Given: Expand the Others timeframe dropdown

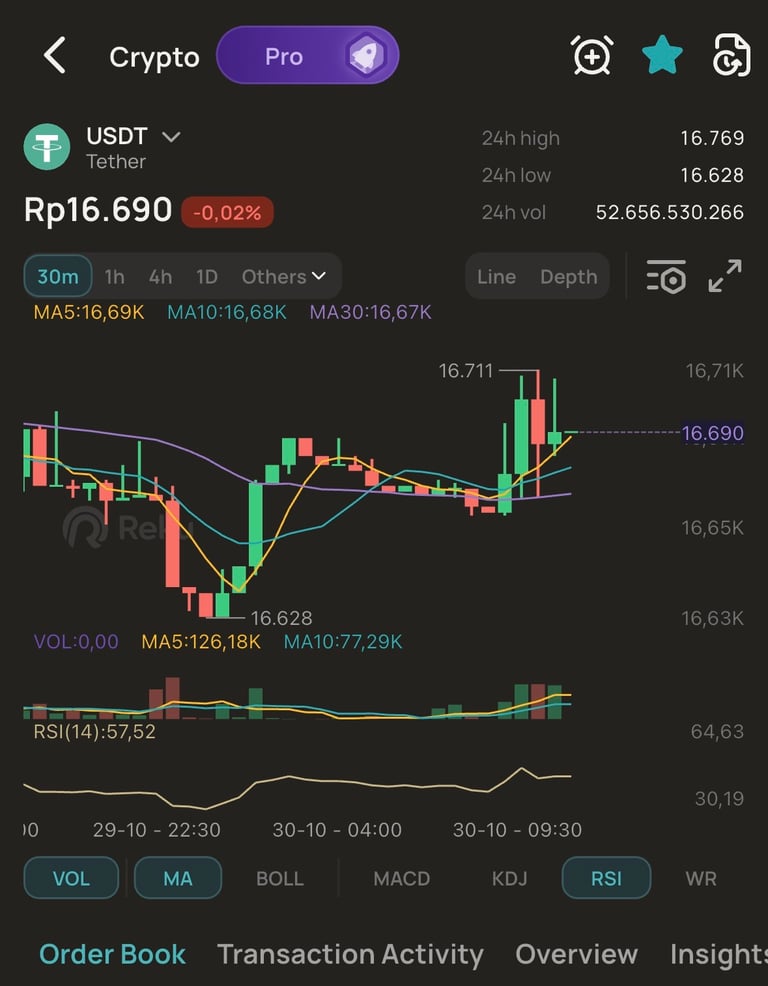Looking at the screenshot, I should [x=284, y=277].
